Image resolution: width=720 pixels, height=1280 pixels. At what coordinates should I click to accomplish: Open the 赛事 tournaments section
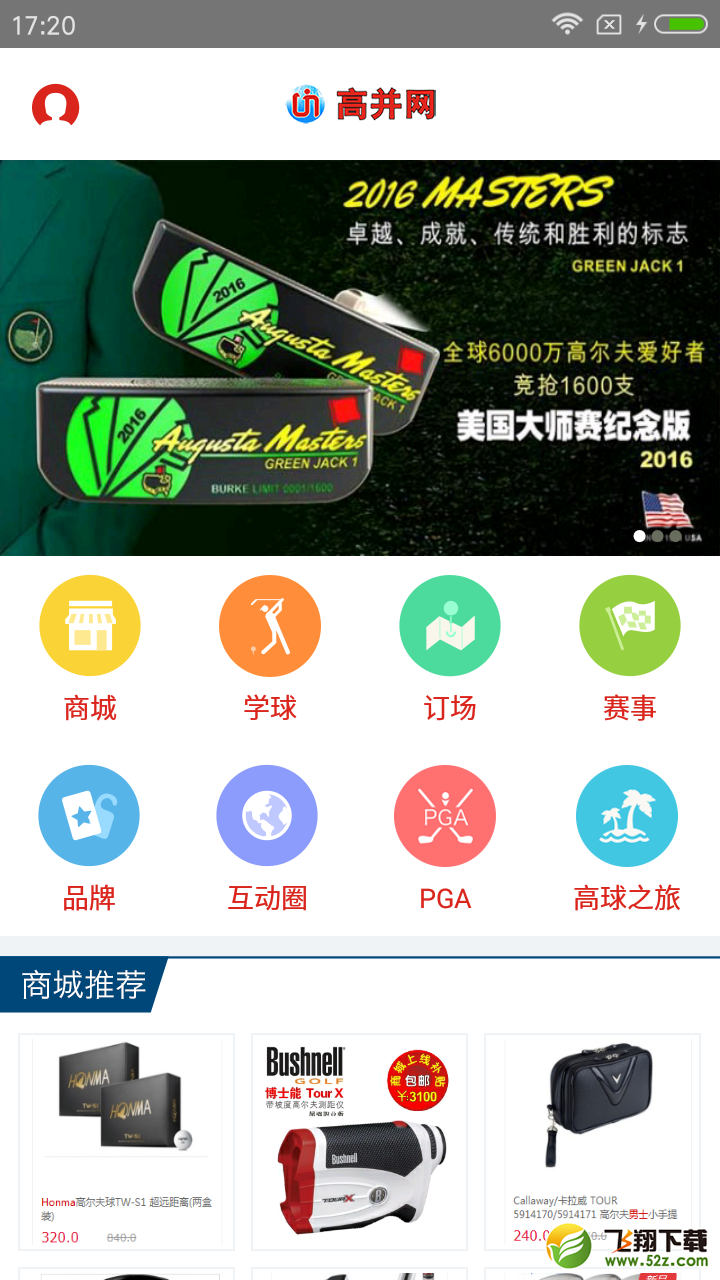(x=630, y=650)
